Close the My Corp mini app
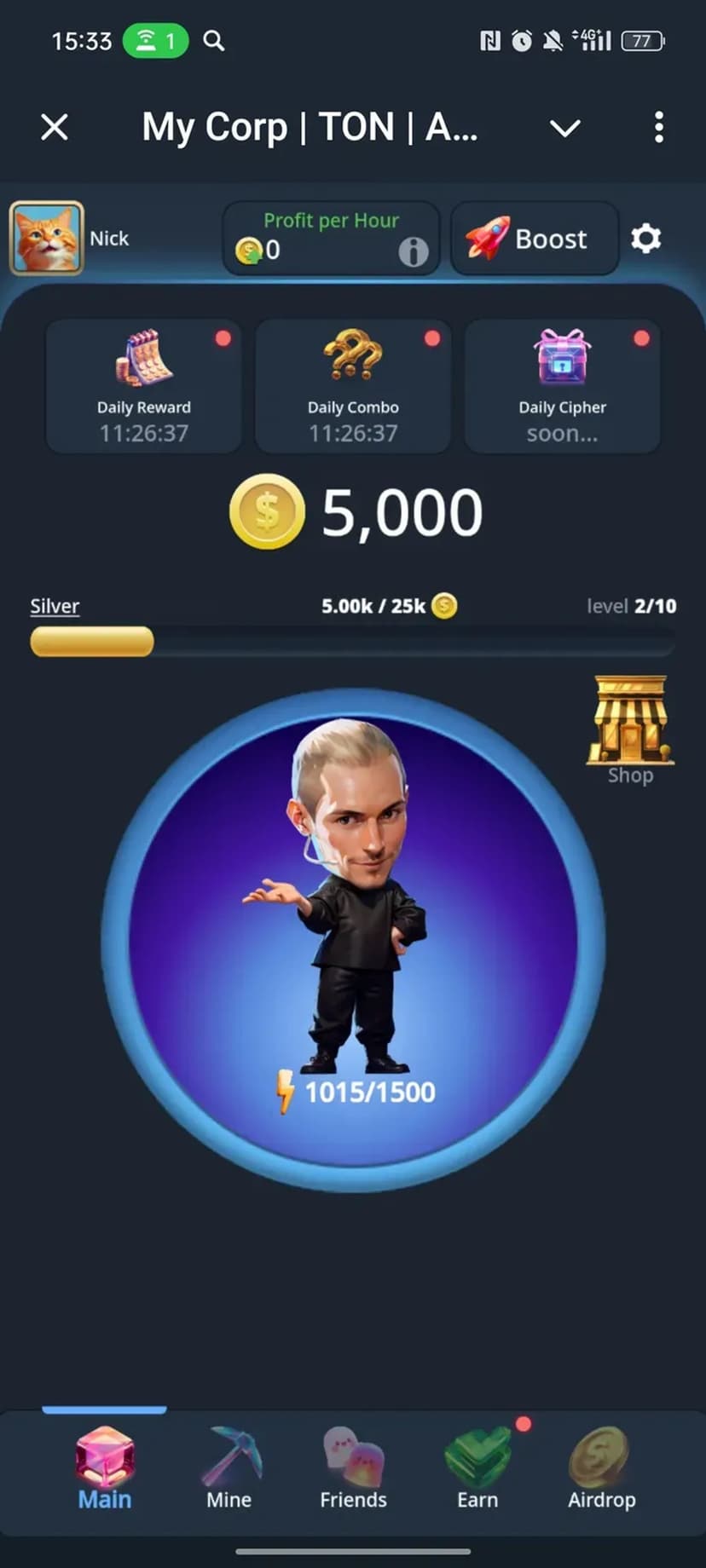 point(55,128)
